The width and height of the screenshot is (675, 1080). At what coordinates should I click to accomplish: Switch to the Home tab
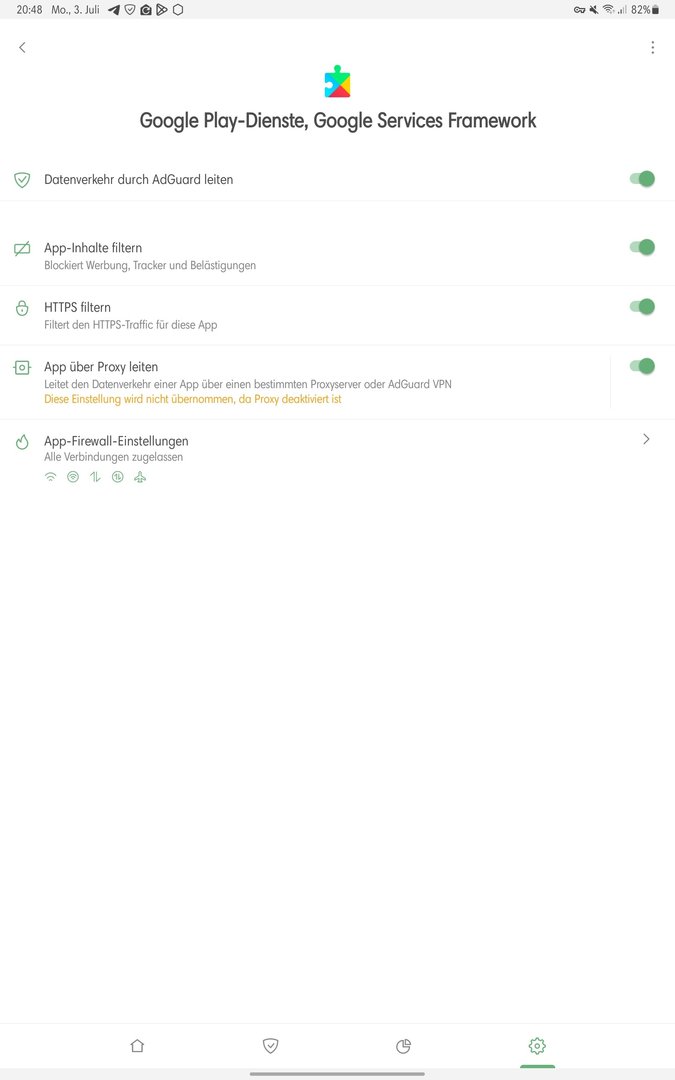[x=137, y=1046]
